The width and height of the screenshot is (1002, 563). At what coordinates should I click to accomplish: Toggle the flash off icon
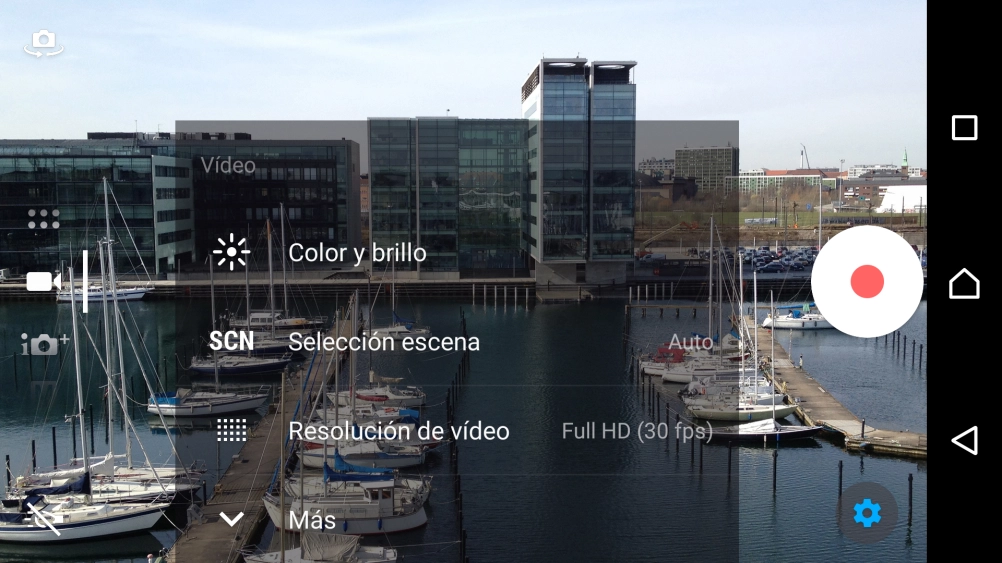pyautogui.click(x=43, y=518)
